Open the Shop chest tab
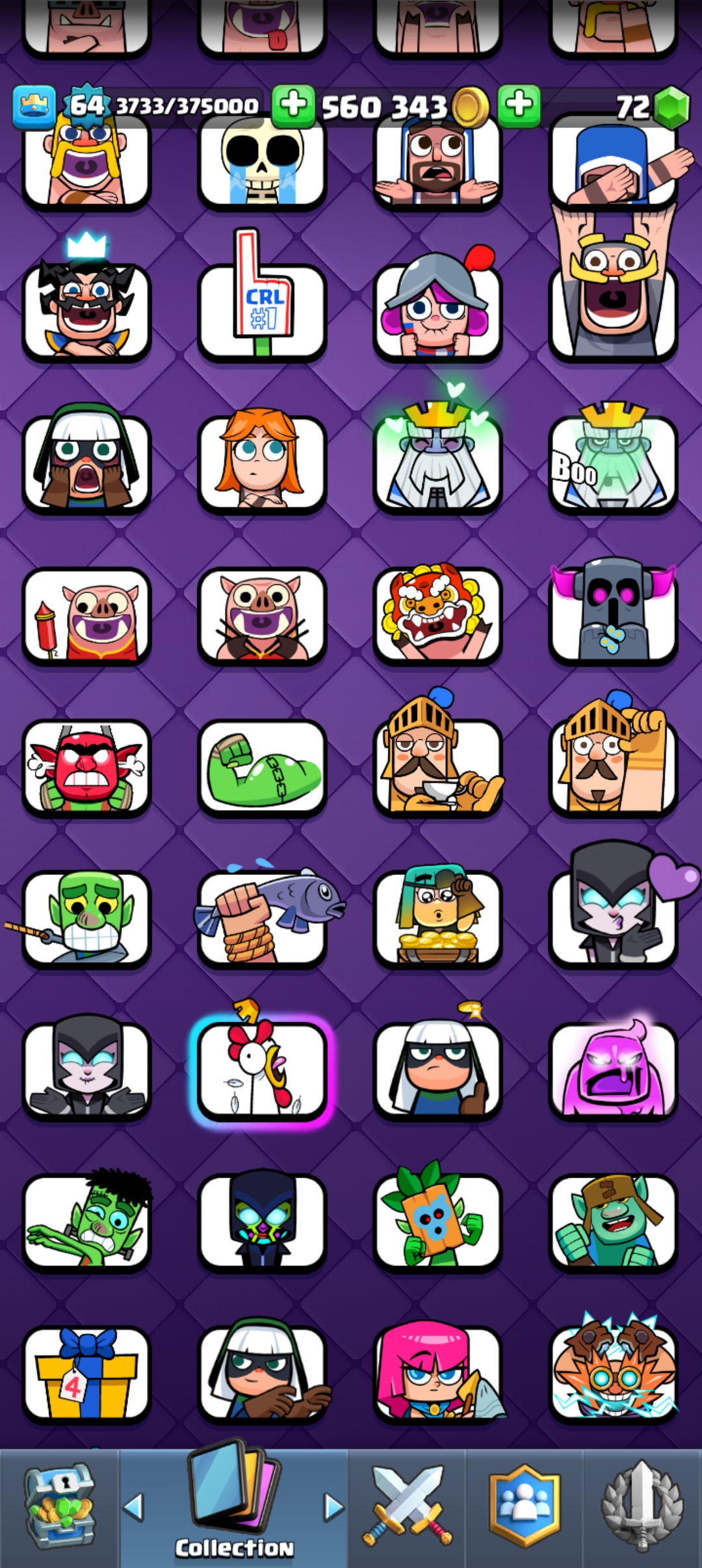 pyautogui.click(x=60, y=1508)
